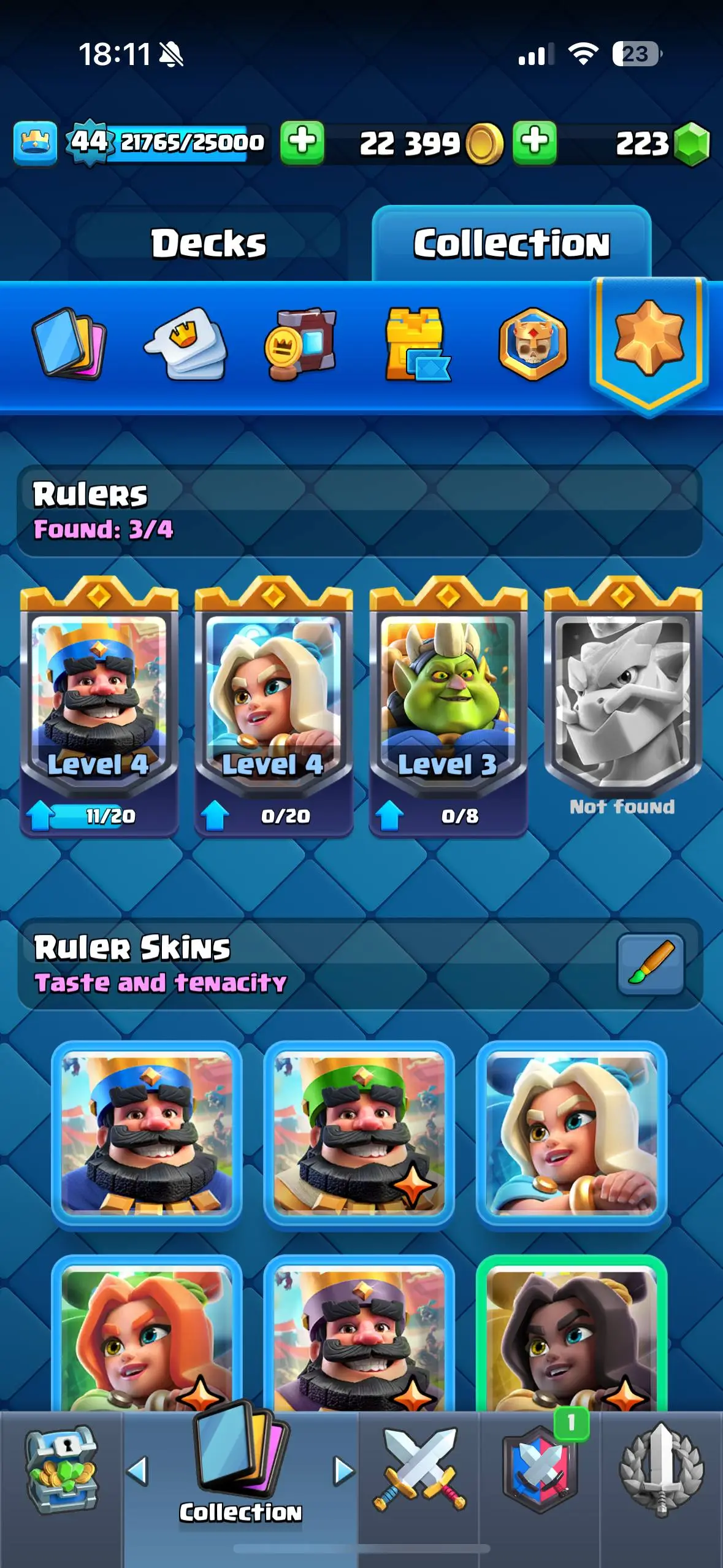Viewport: 723px width, 1568px height.
Task: Select the green crown King skin
Action: point(359,1132)
